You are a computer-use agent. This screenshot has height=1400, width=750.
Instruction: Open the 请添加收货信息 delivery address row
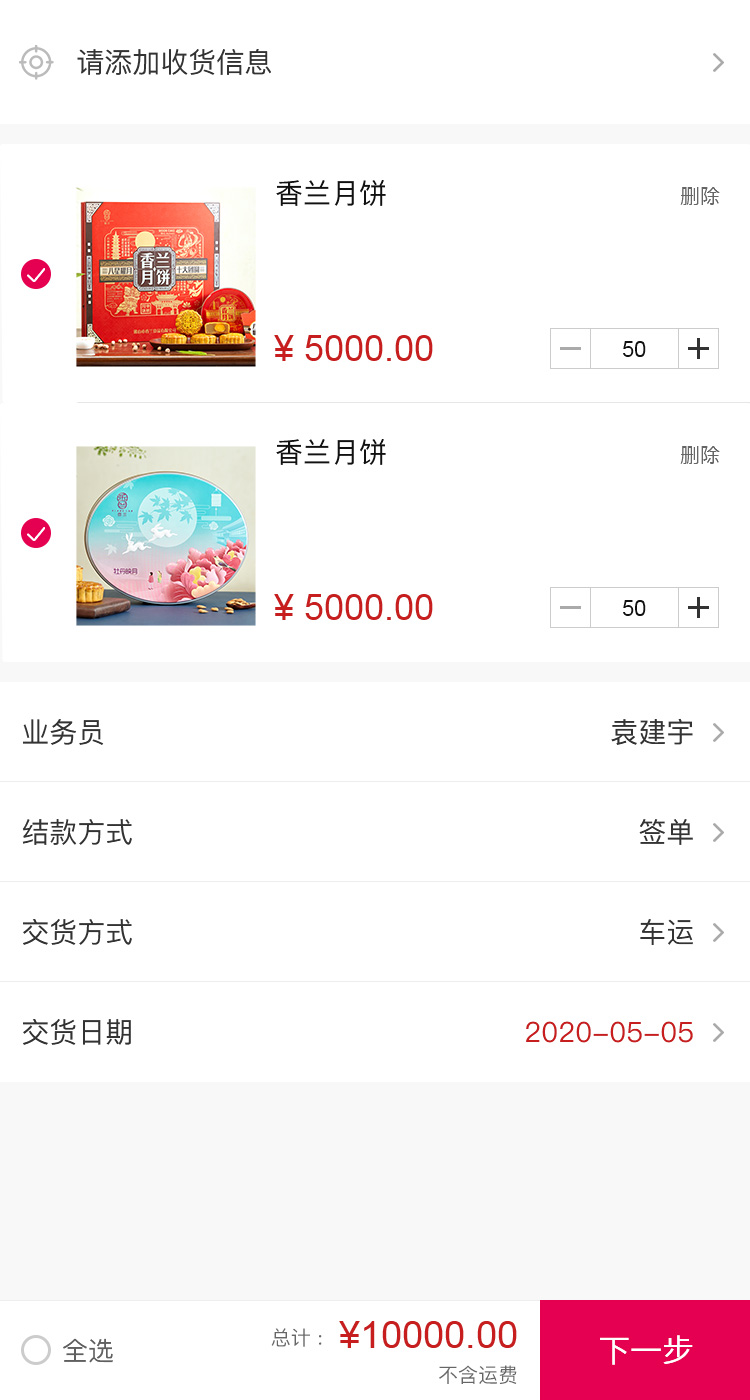(x=375, y=62)
